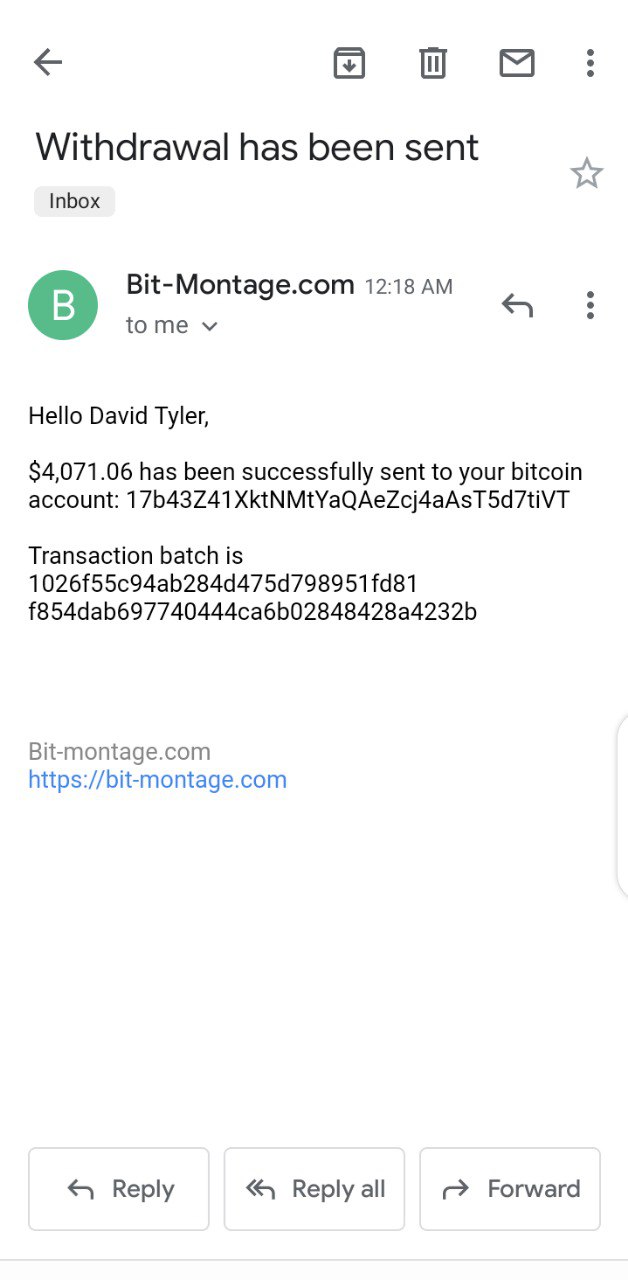Tap the Reply button at the bottom
The width and height of the screenshot is (628, 1280).
(119, 1189)
